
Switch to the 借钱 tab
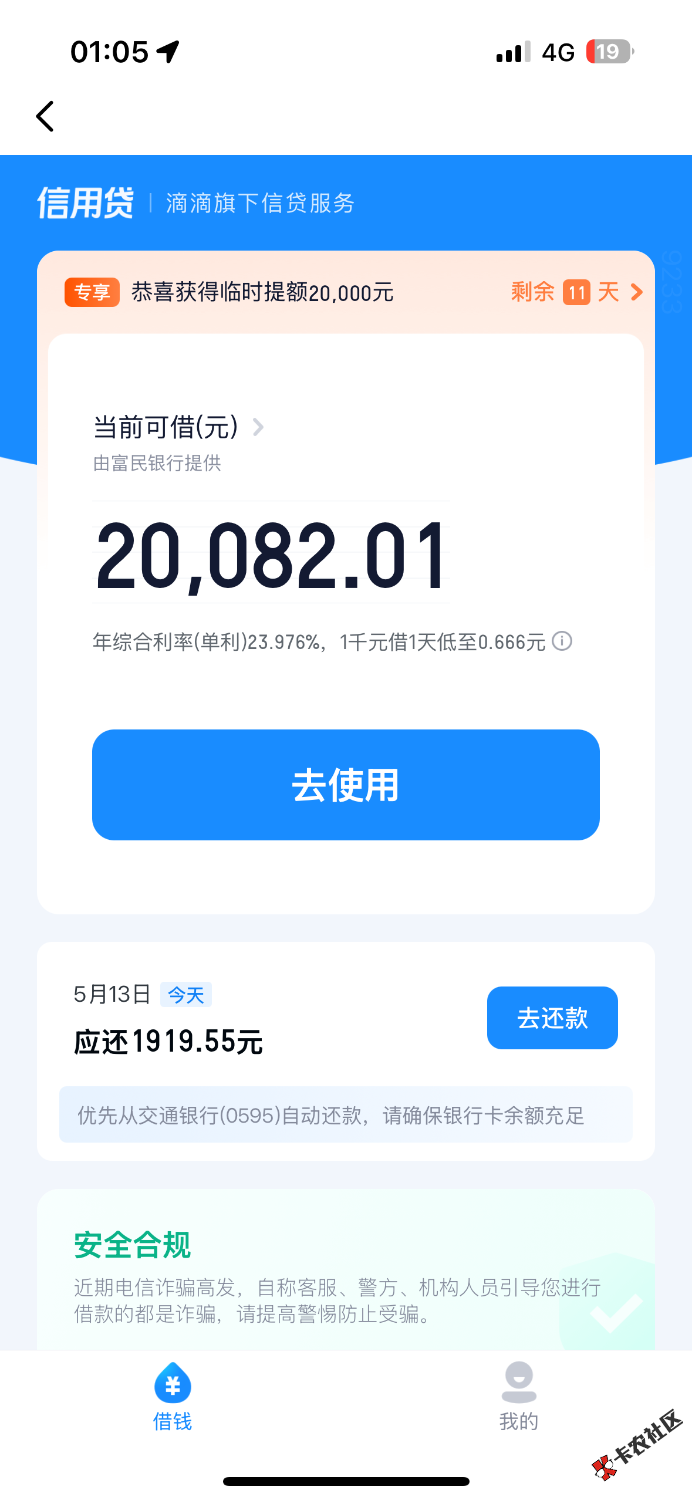pyautogui.click(x=172, y=1395)
